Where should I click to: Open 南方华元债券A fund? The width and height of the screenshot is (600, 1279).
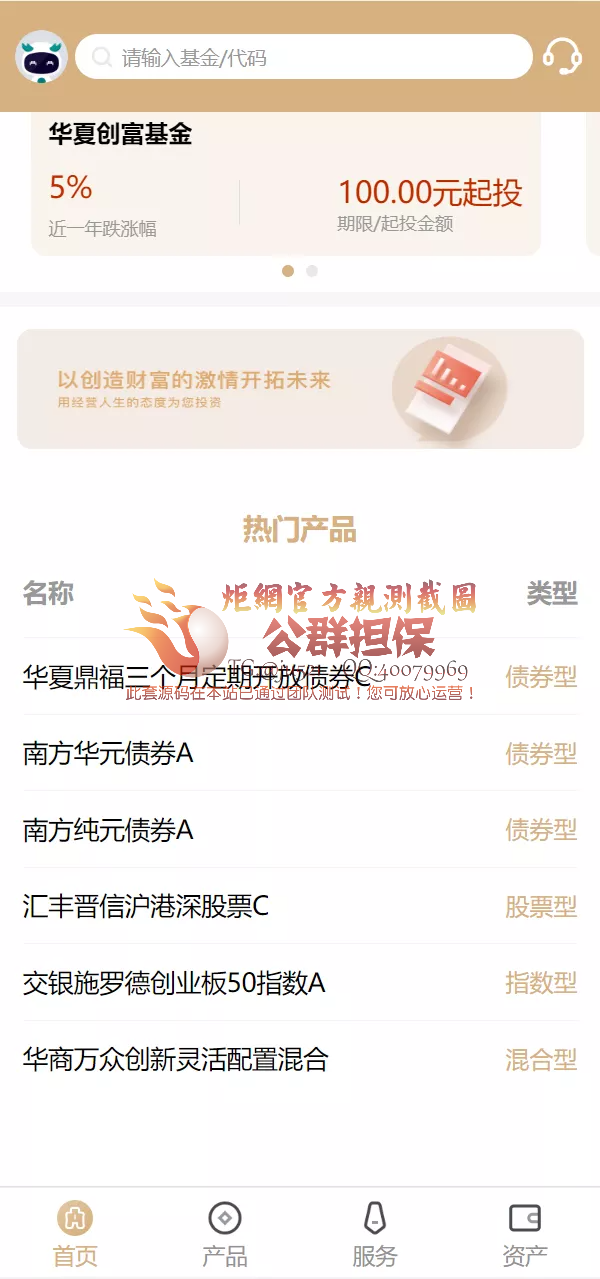click(x=108, y=753)
